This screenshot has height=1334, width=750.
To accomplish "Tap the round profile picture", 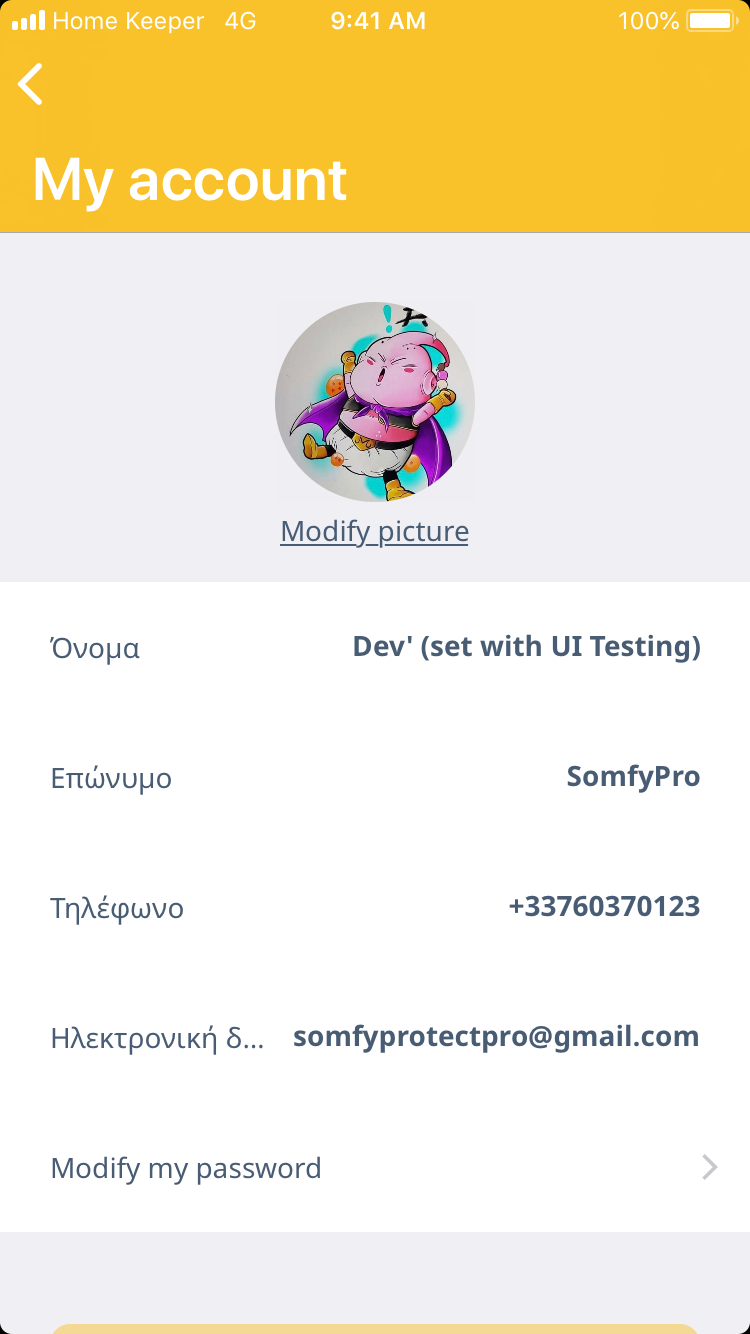I will pyautogui.click(x=375, y=402).
